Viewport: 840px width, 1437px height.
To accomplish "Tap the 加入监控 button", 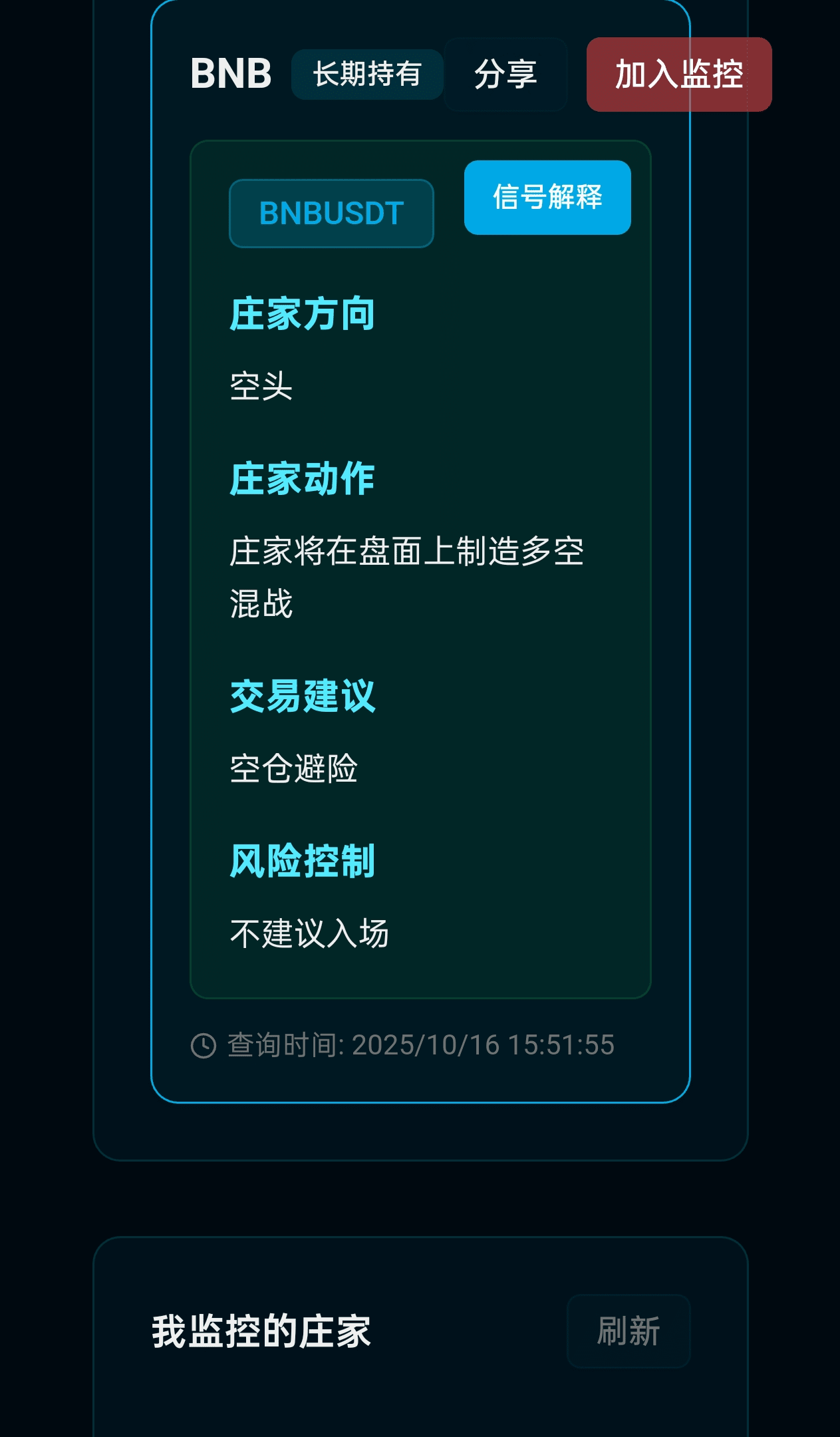I will click(678, 75).
